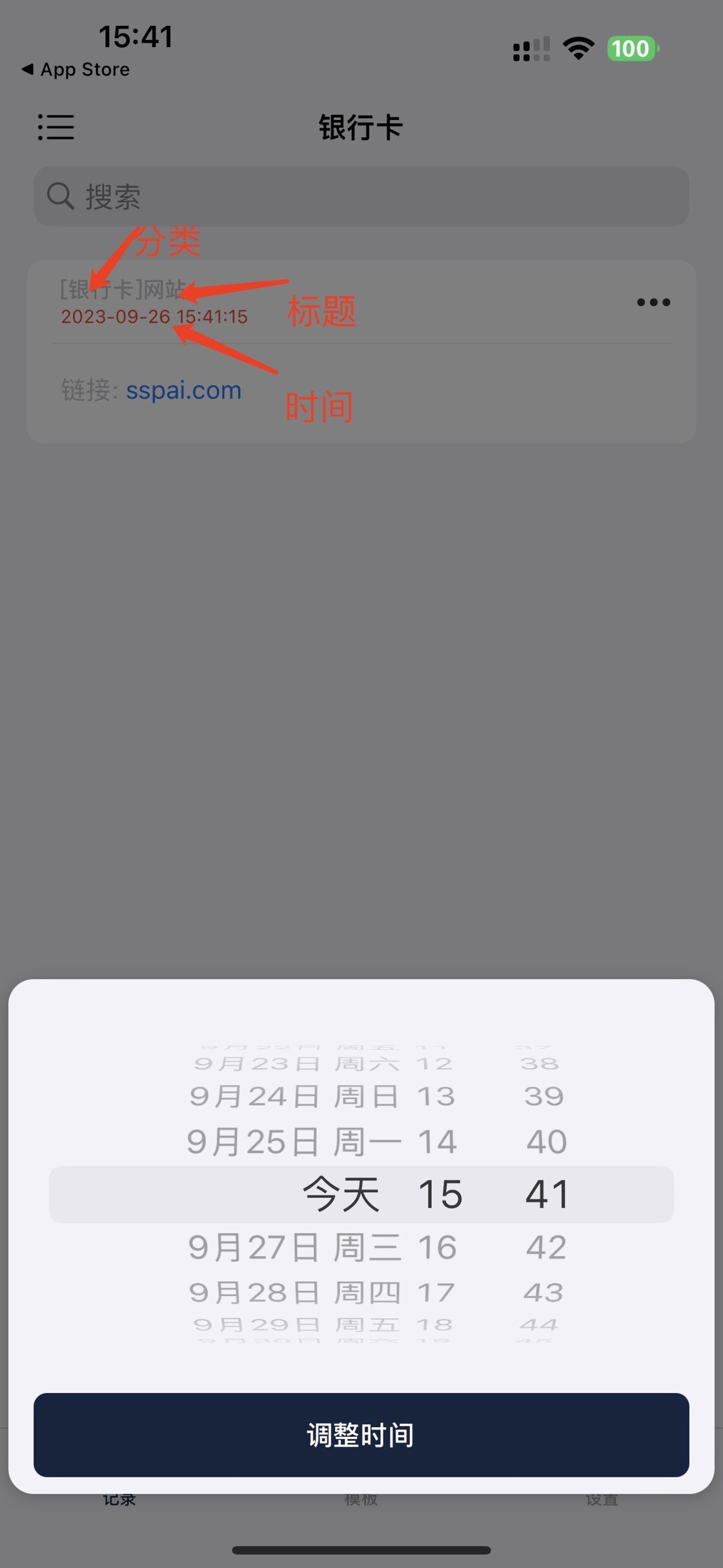Pick hour 14 in the time wheel

pos(438,1142)
